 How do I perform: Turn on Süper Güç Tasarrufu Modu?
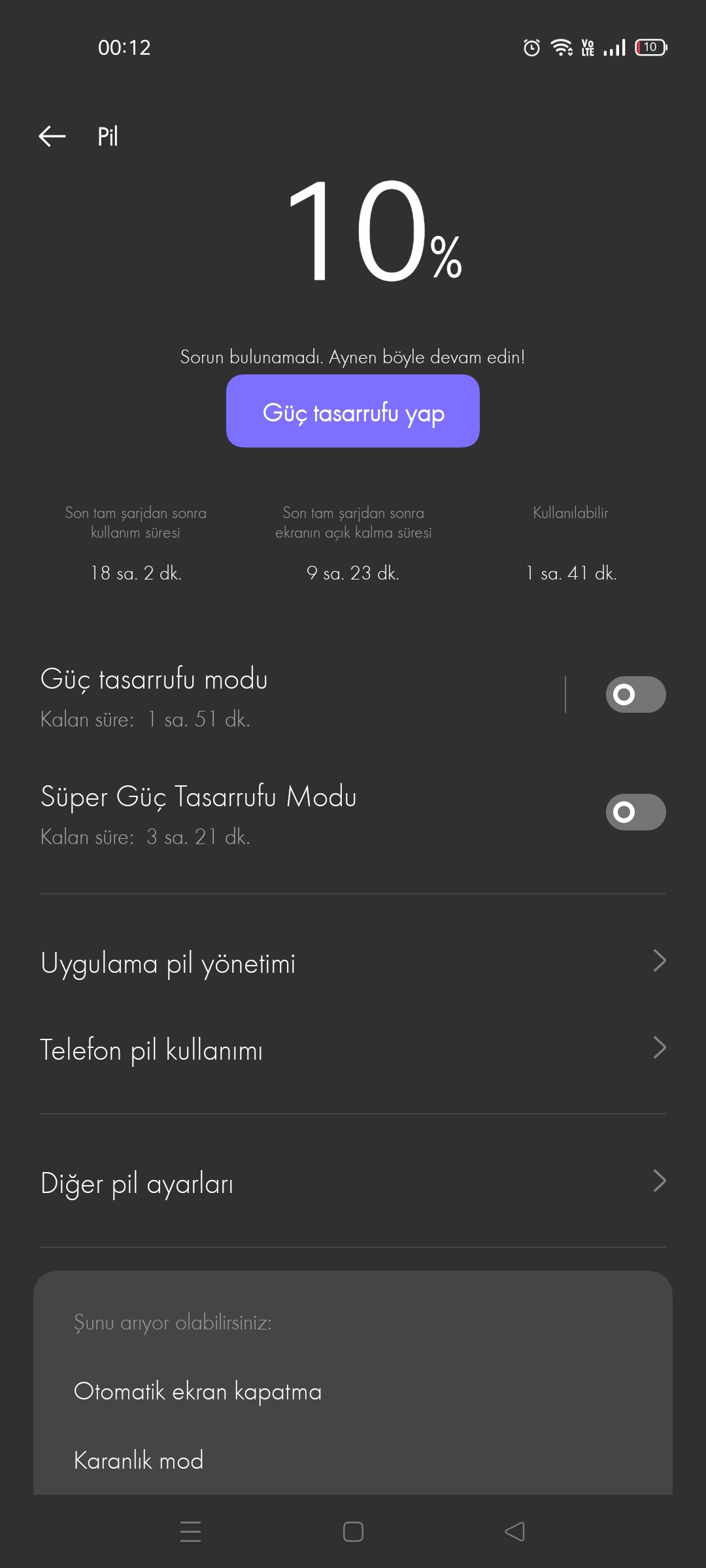tap(635, 812)
